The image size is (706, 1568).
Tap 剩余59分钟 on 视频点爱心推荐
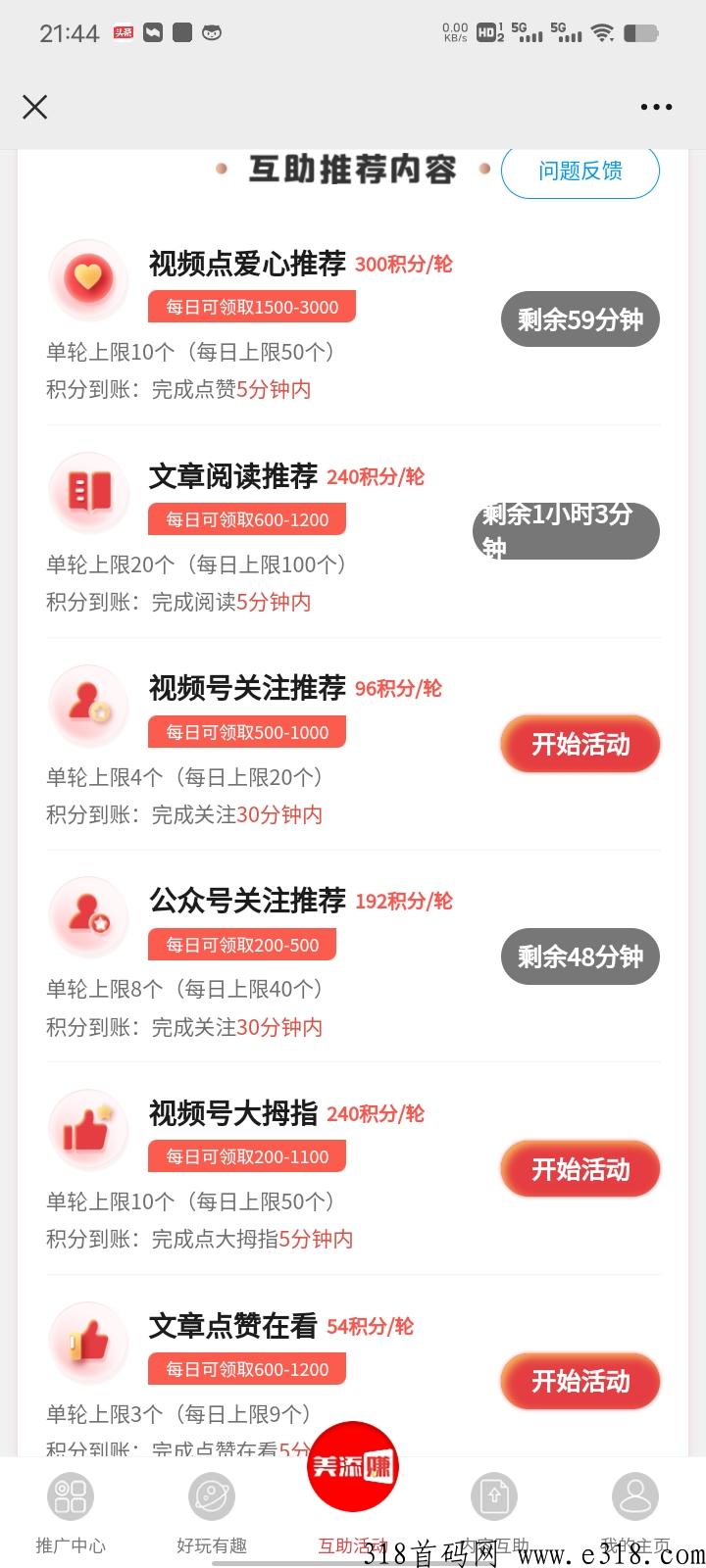tap(580, 319)
